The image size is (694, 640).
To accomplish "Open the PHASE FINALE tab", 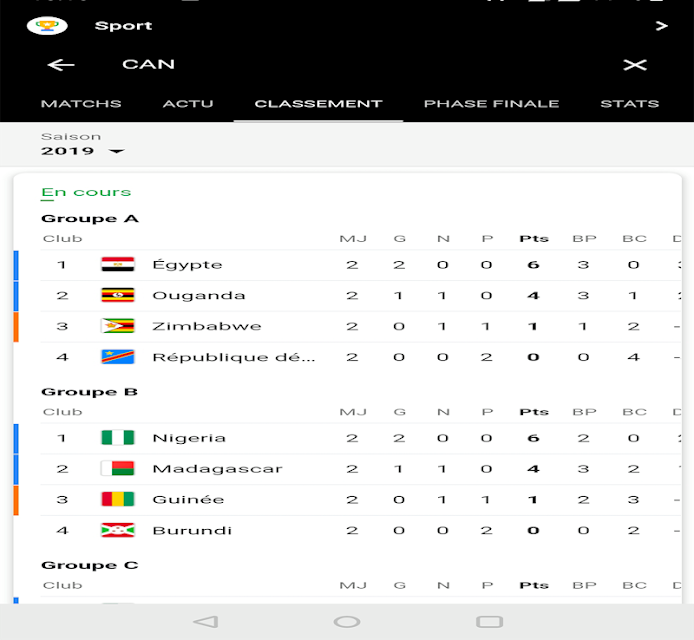I will point(491,104).
